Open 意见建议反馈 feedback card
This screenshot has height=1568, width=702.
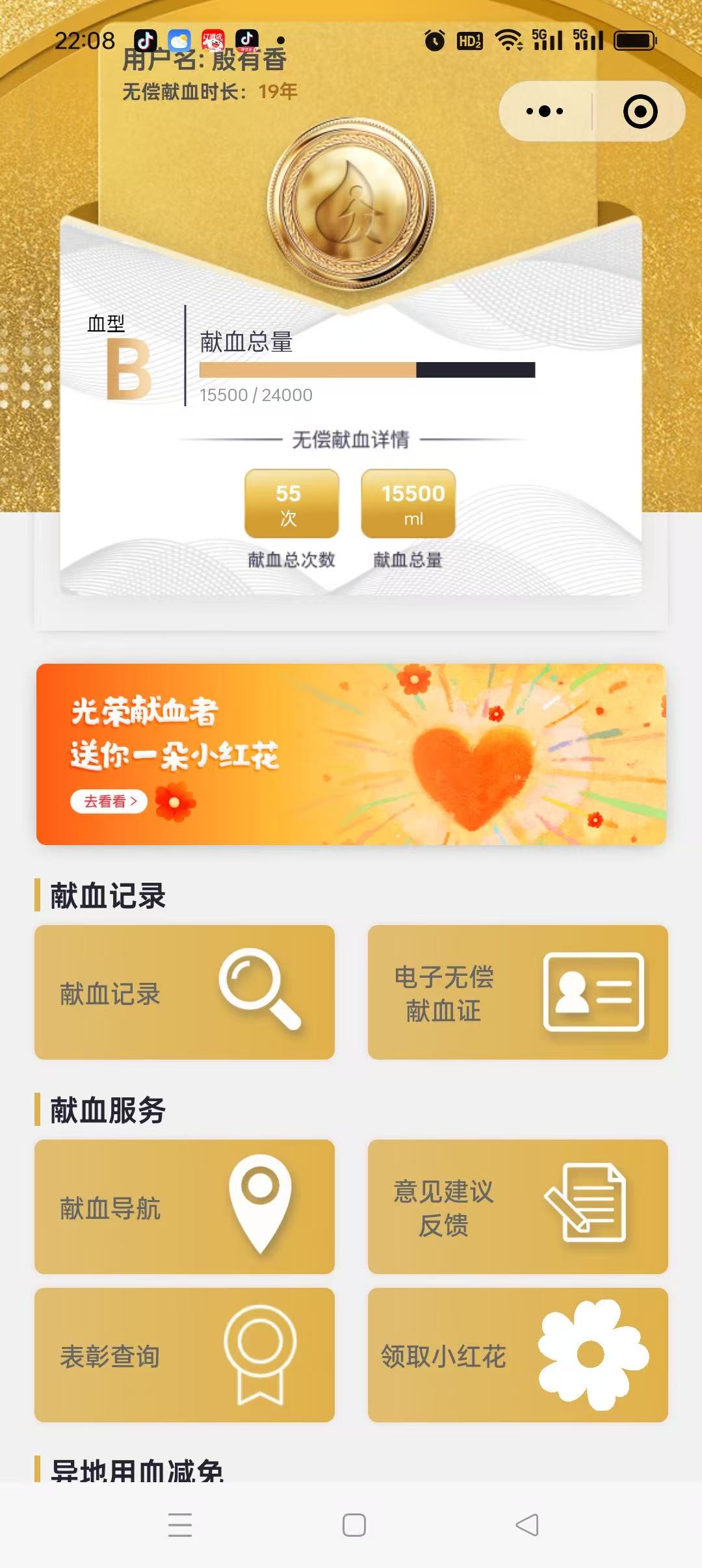(517, 1207)
